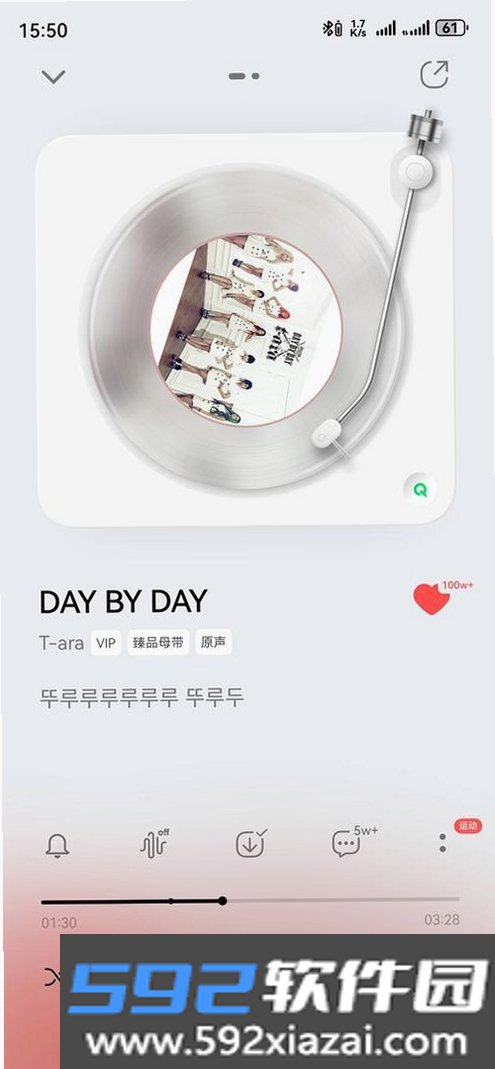Unlike the song with the red heart
This screenshot has height=1069, width=495.
tap(432, 599)
